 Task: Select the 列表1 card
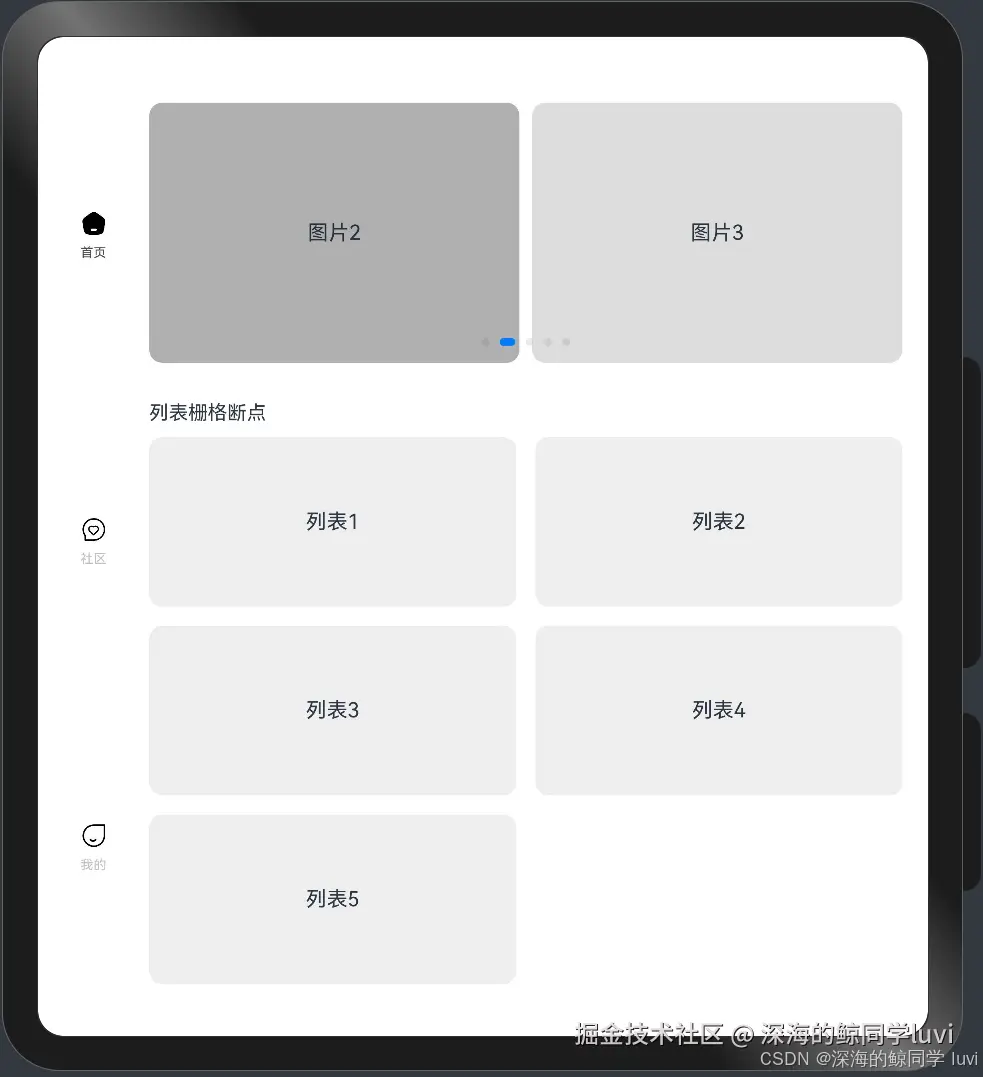coord(332,521)
